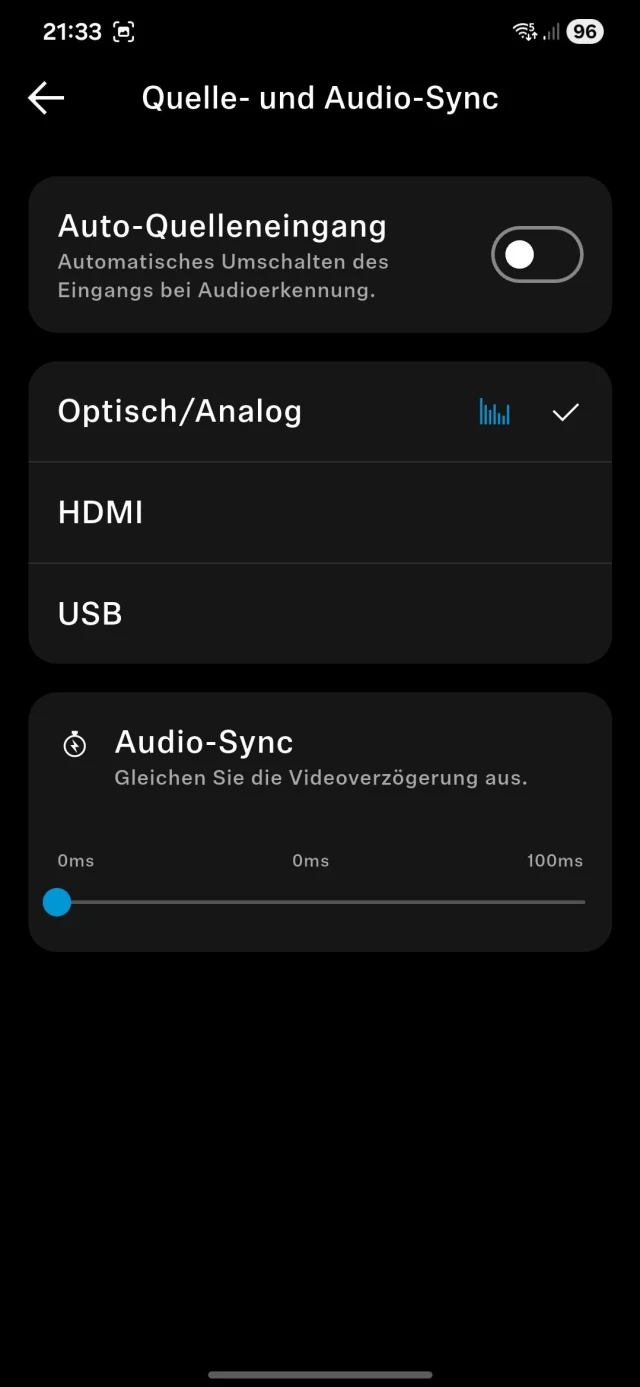Switch the input source to USB
Viewport: 640px width, 1387px height.
click(x=90, y=613)
